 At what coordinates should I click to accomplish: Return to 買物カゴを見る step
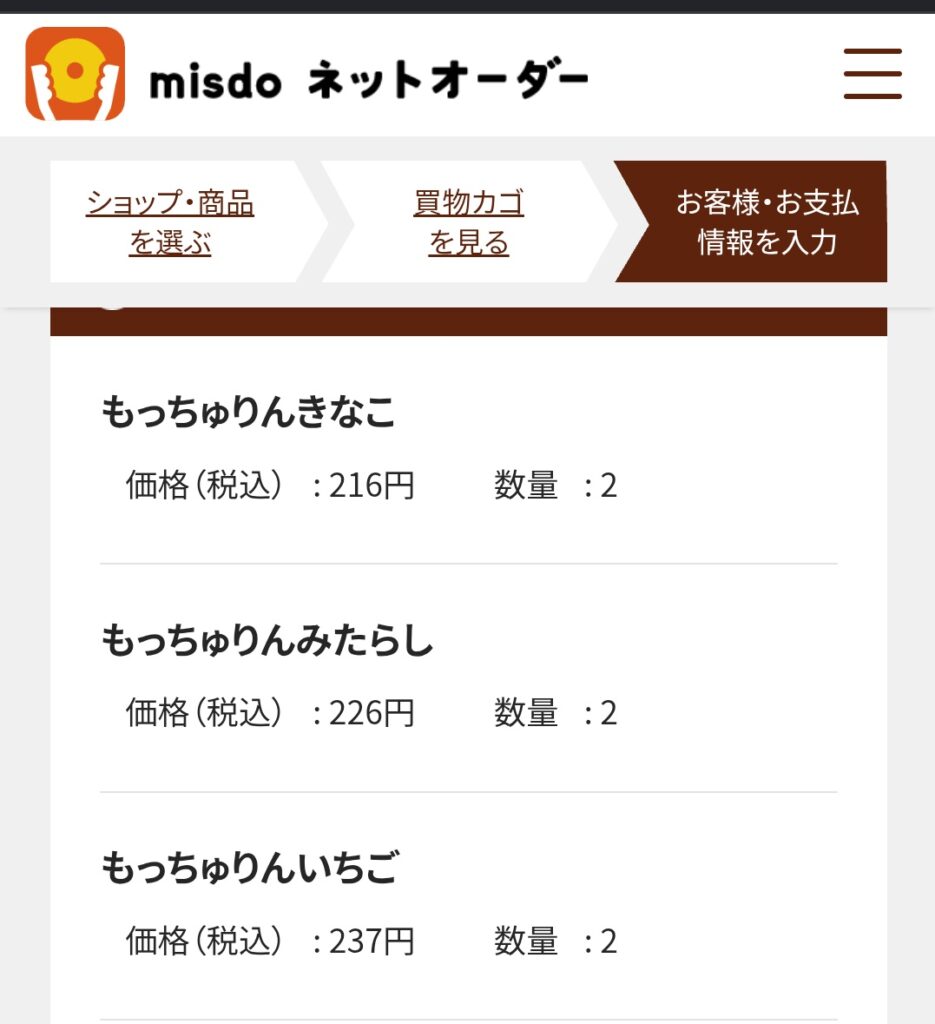468,222
